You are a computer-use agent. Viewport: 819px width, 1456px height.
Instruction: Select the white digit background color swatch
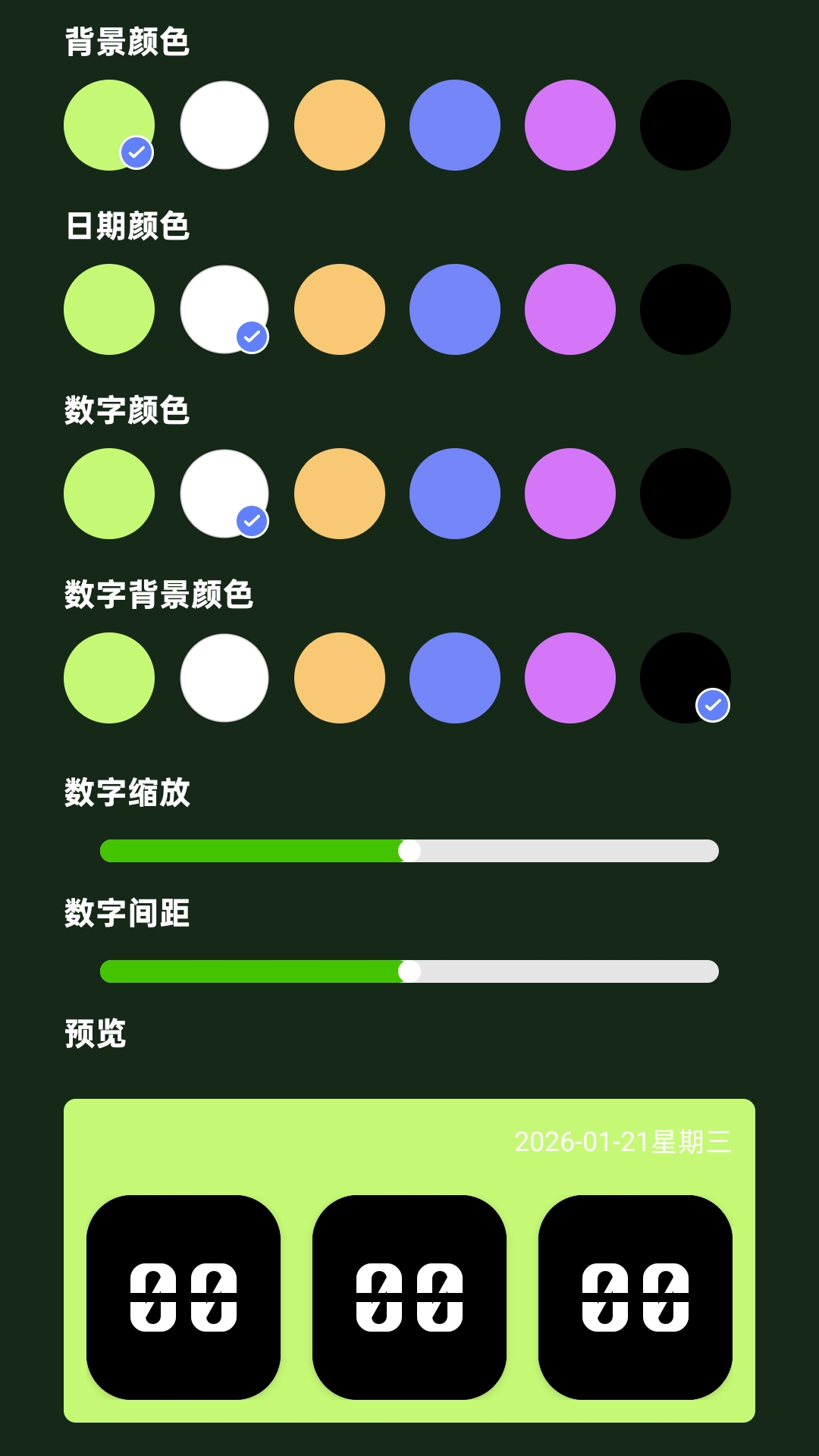click(x=224, y=679)
